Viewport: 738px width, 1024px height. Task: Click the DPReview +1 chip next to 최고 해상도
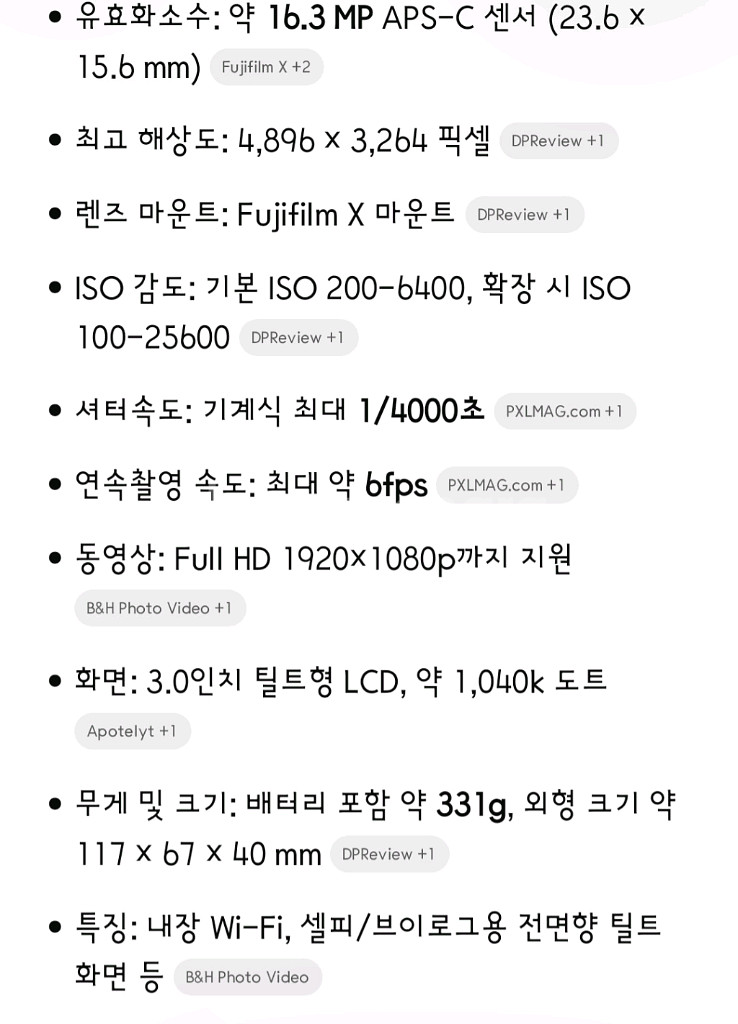[558, 141]
